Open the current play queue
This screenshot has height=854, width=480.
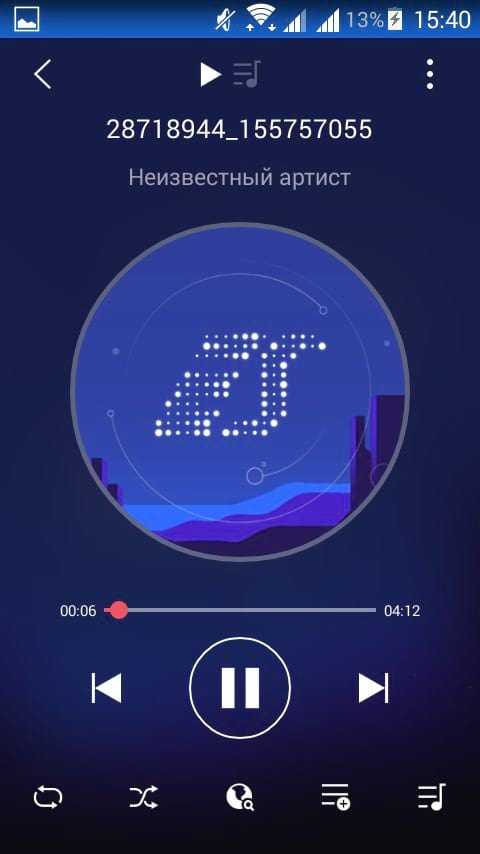click(x=432, y=798)
